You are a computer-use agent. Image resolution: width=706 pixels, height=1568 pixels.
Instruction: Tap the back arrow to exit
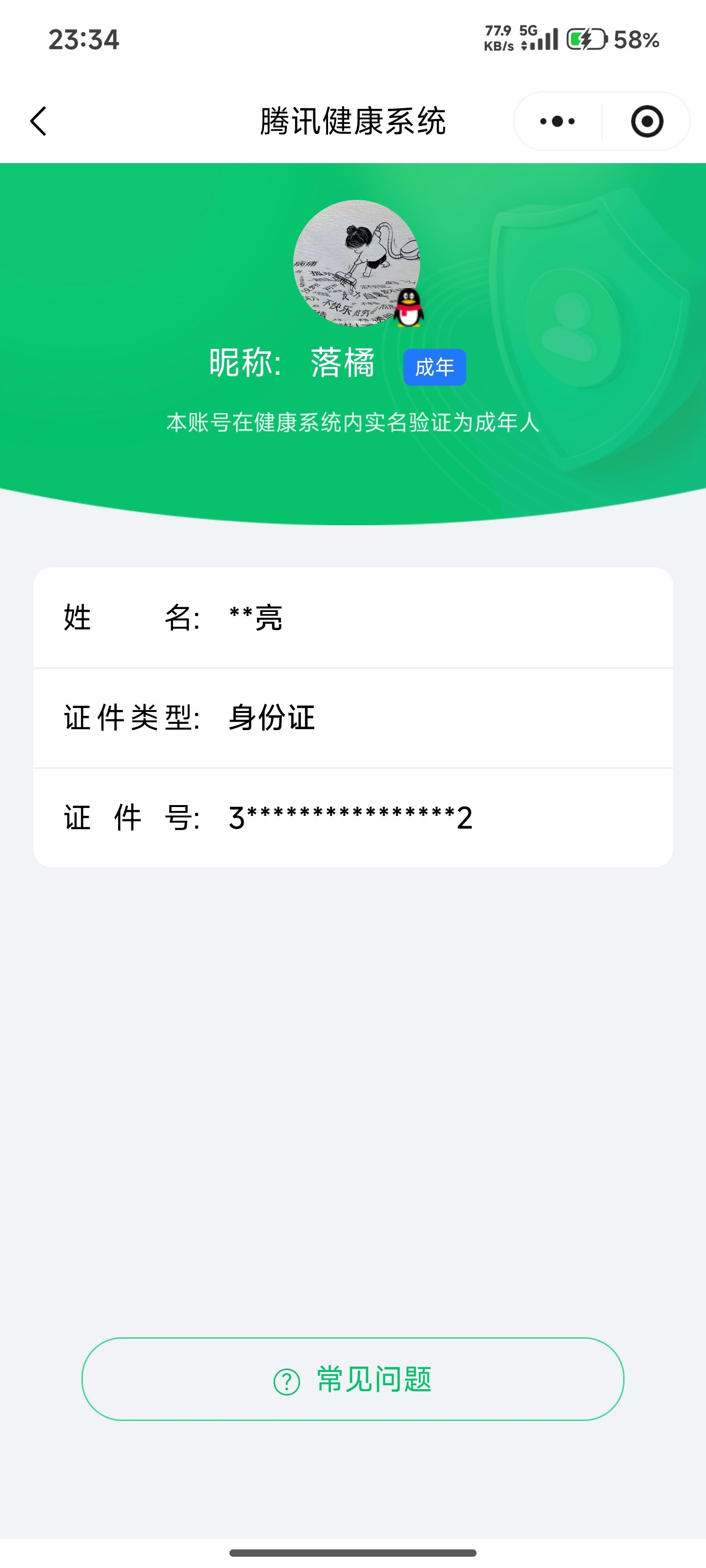click(x=38, y=121)
